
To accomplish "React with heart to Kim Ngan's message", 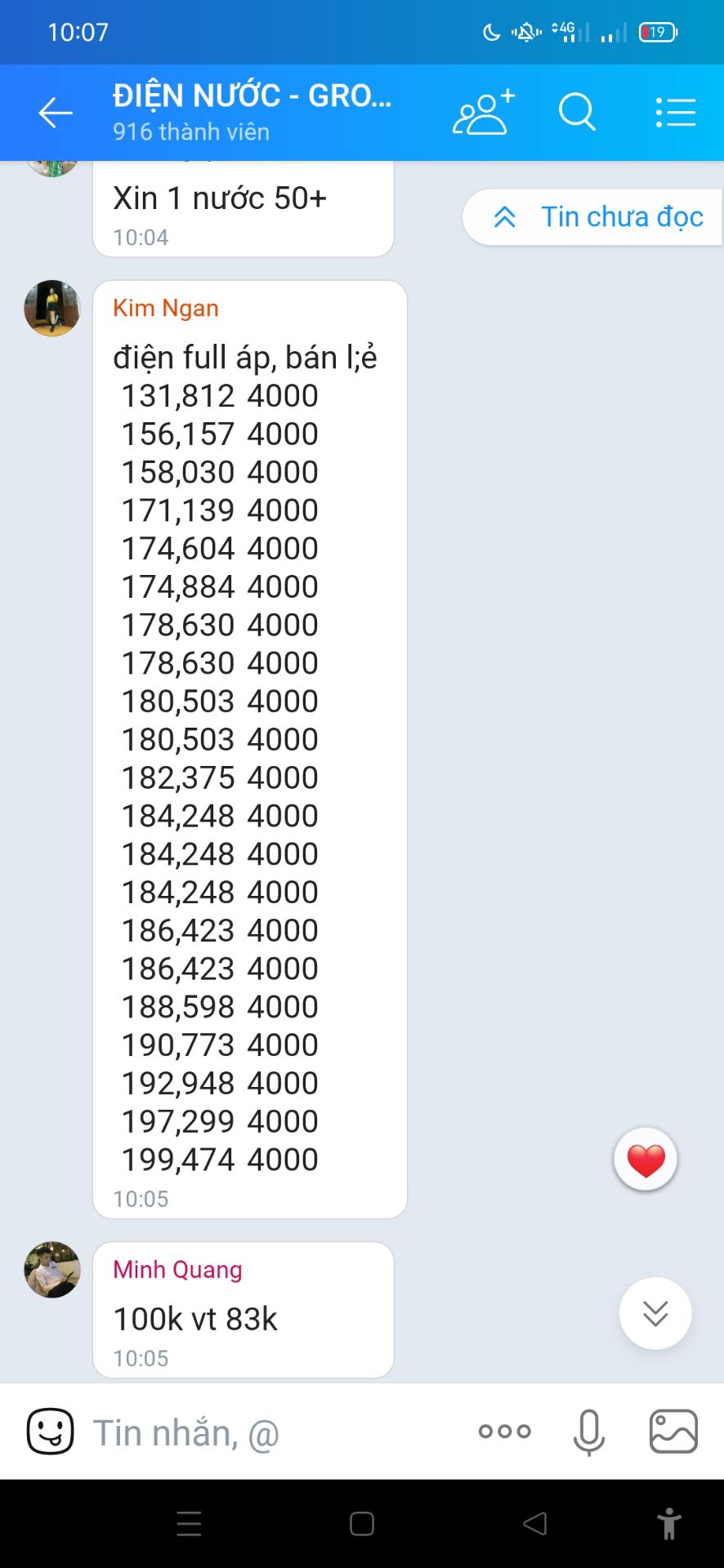I will pyautogui.click(x=646, y=1160).
